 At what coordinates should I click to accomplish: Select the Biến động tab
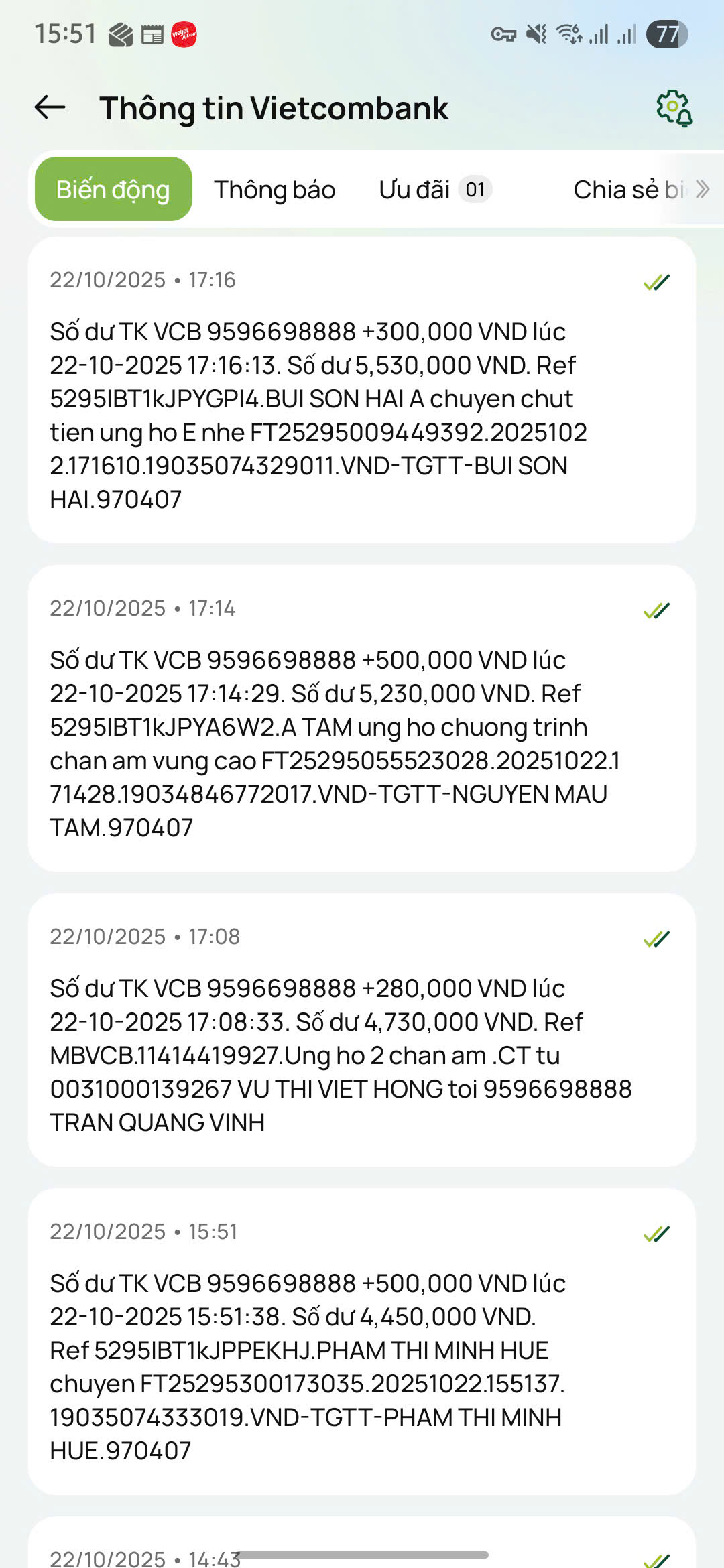click(x=113, y=190)
